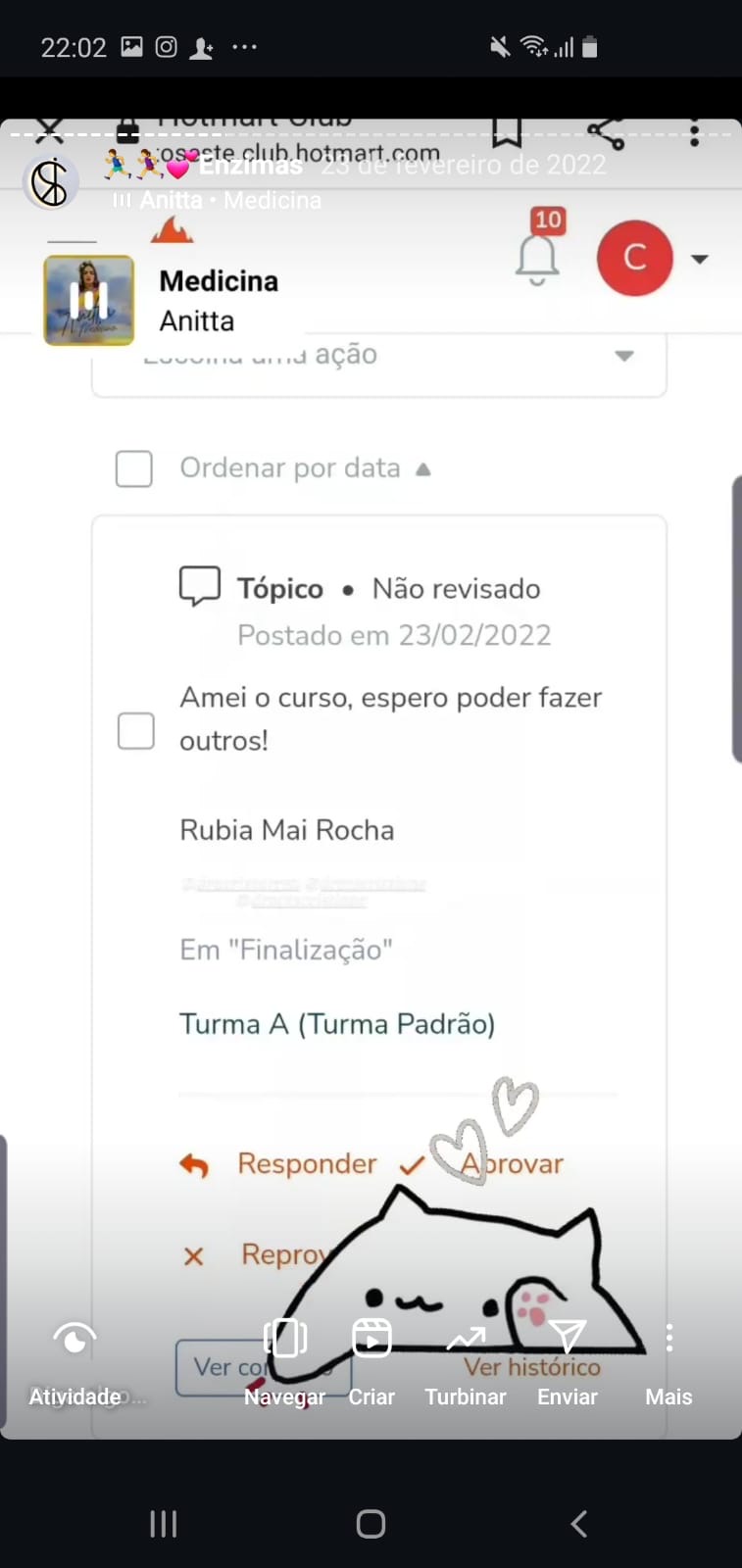Go back with the system back button
Image resolution: width=742 pixels, height=1568 pixels.
point(578,1523)
